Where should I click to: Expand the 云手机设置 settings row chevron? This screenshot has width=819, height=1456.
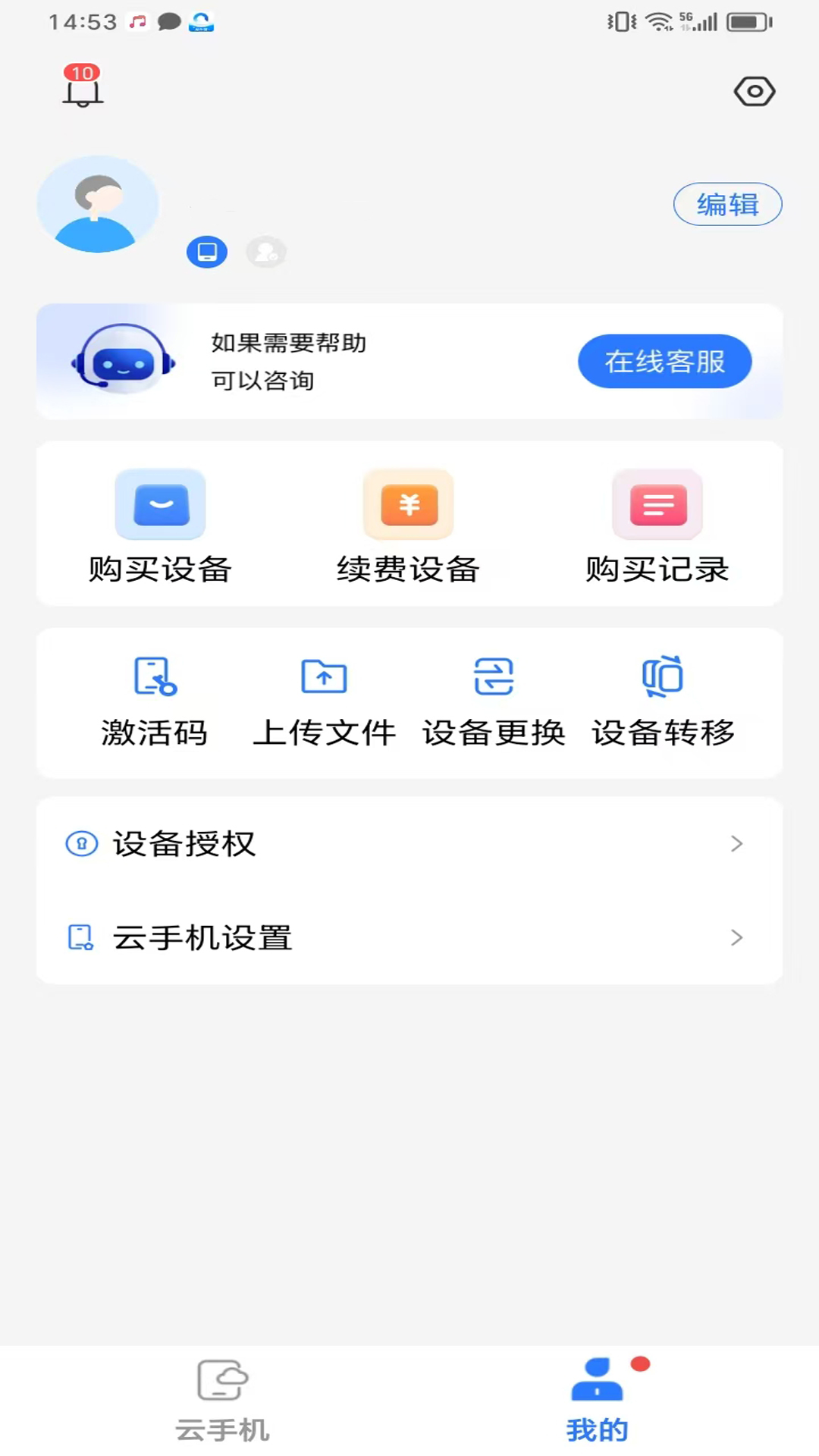[x=736, y=938]
